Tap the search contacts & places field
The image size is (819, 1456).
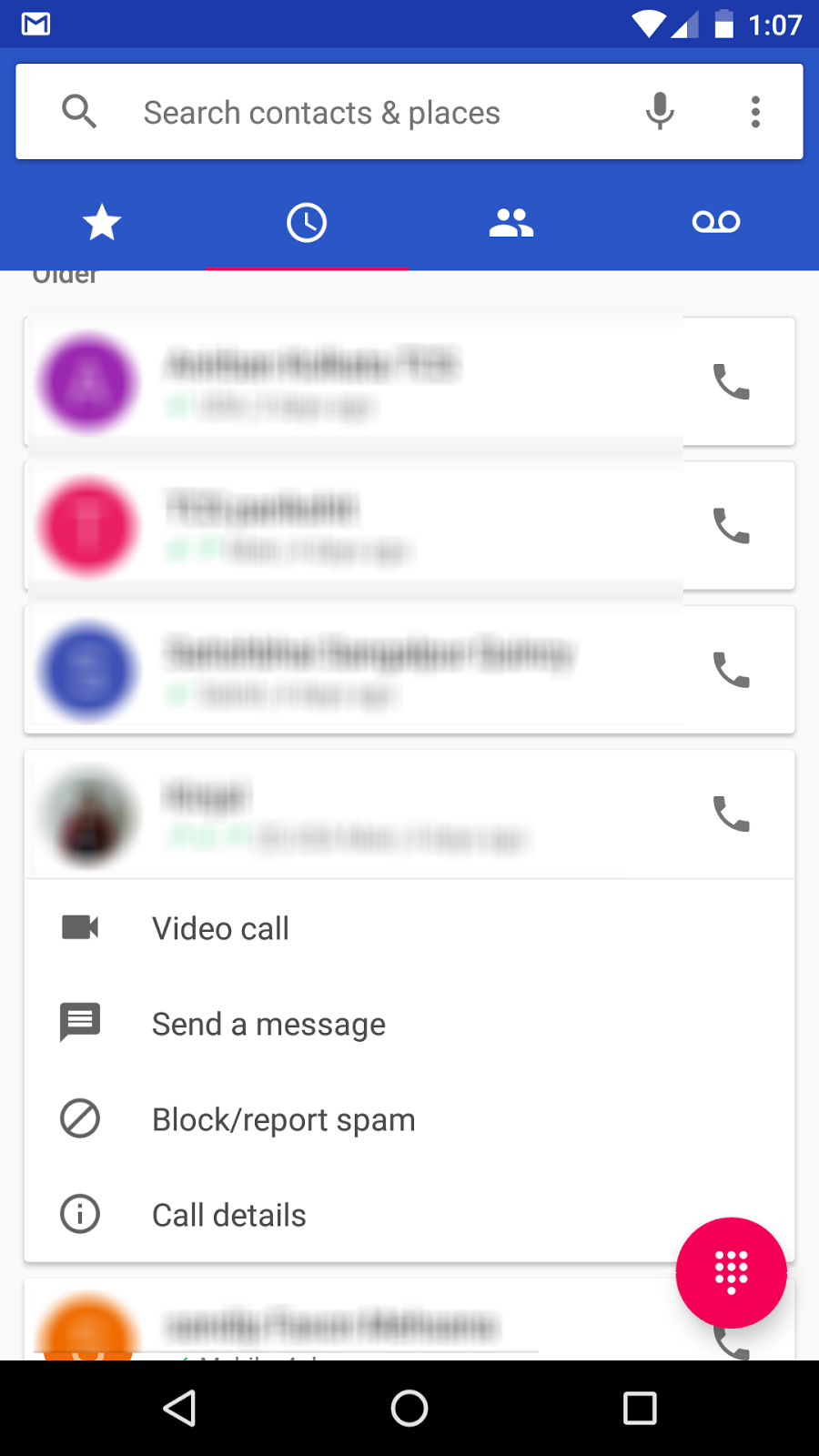[x=321, y=111]
